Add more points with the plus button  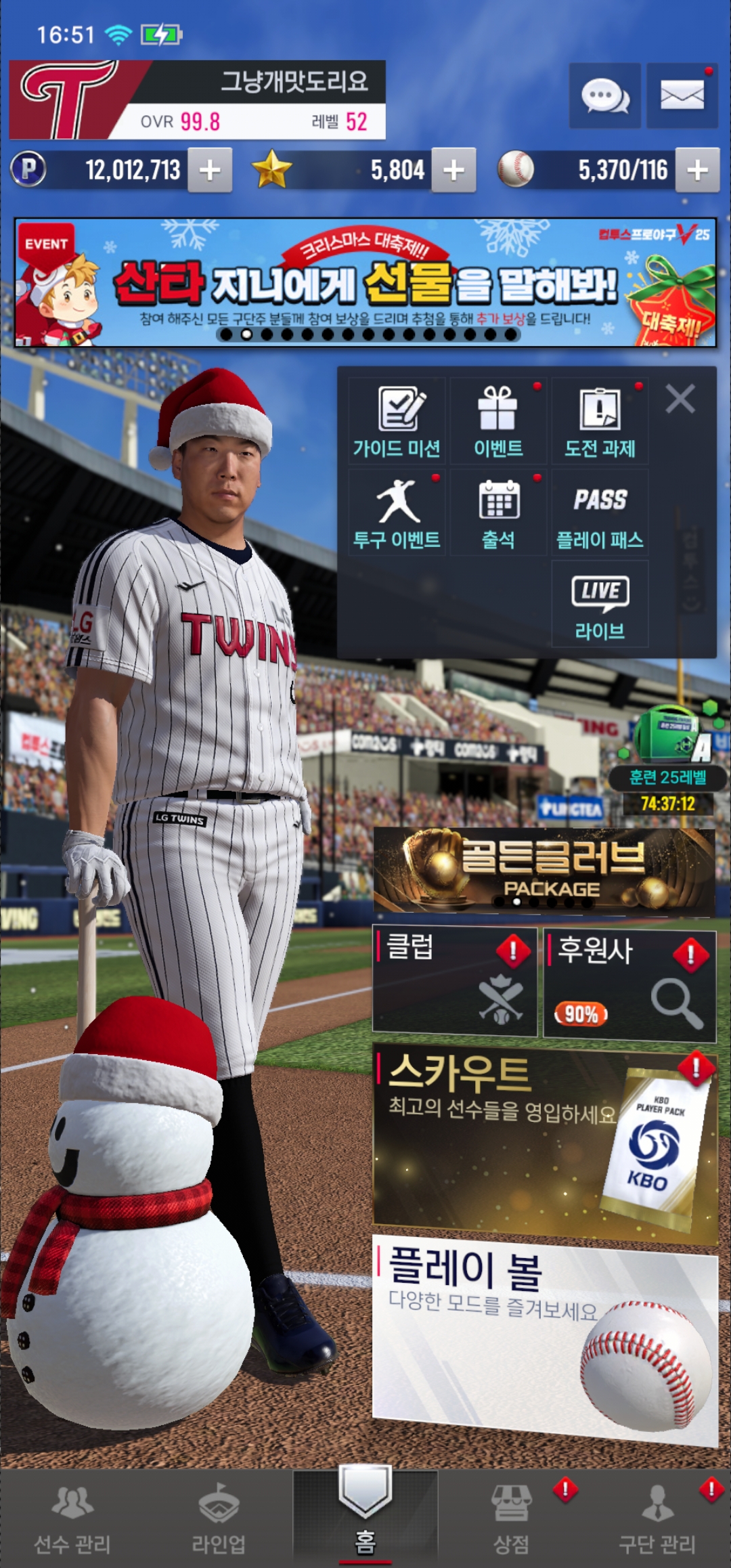tap(210, 170)
